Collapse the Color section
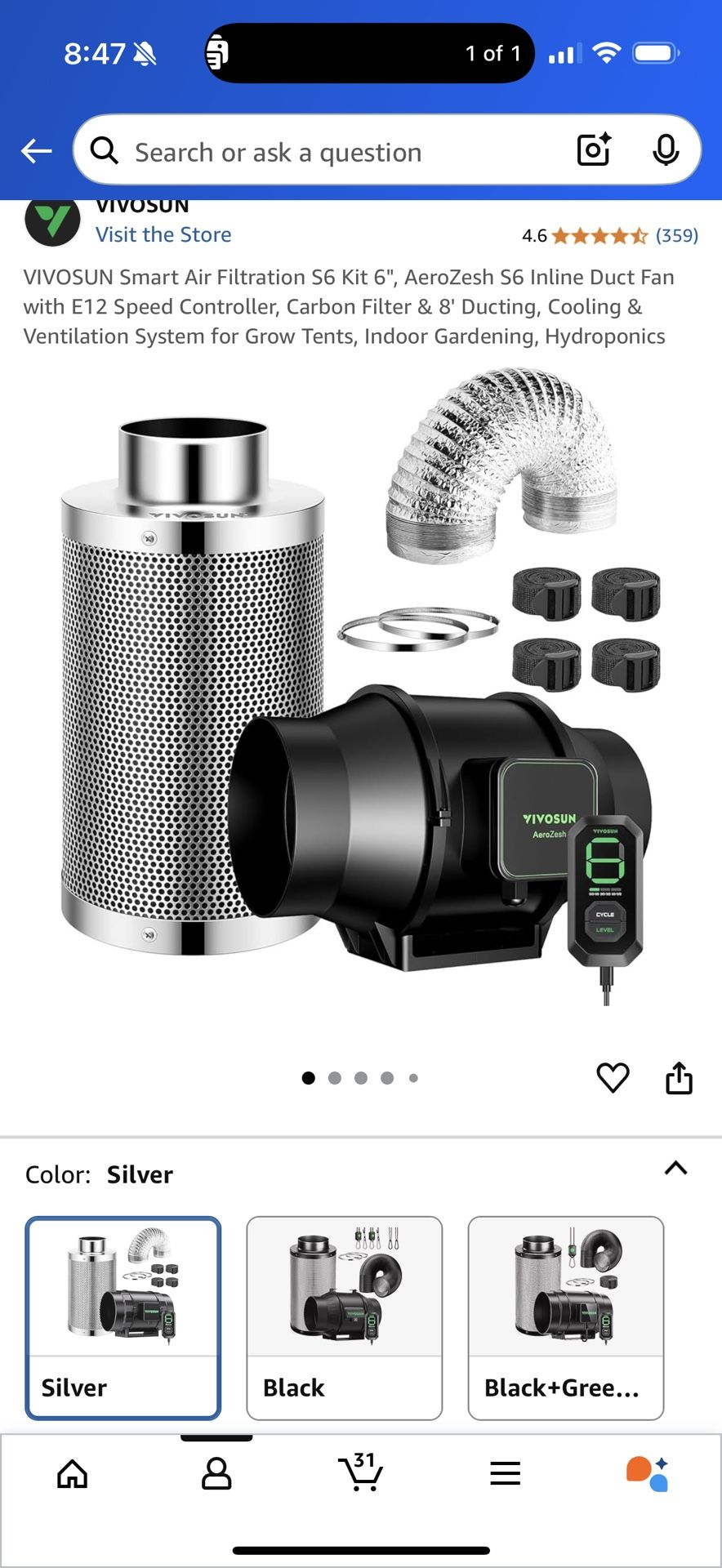The height and width of the screenshot is (1568, 722). 675,1168
